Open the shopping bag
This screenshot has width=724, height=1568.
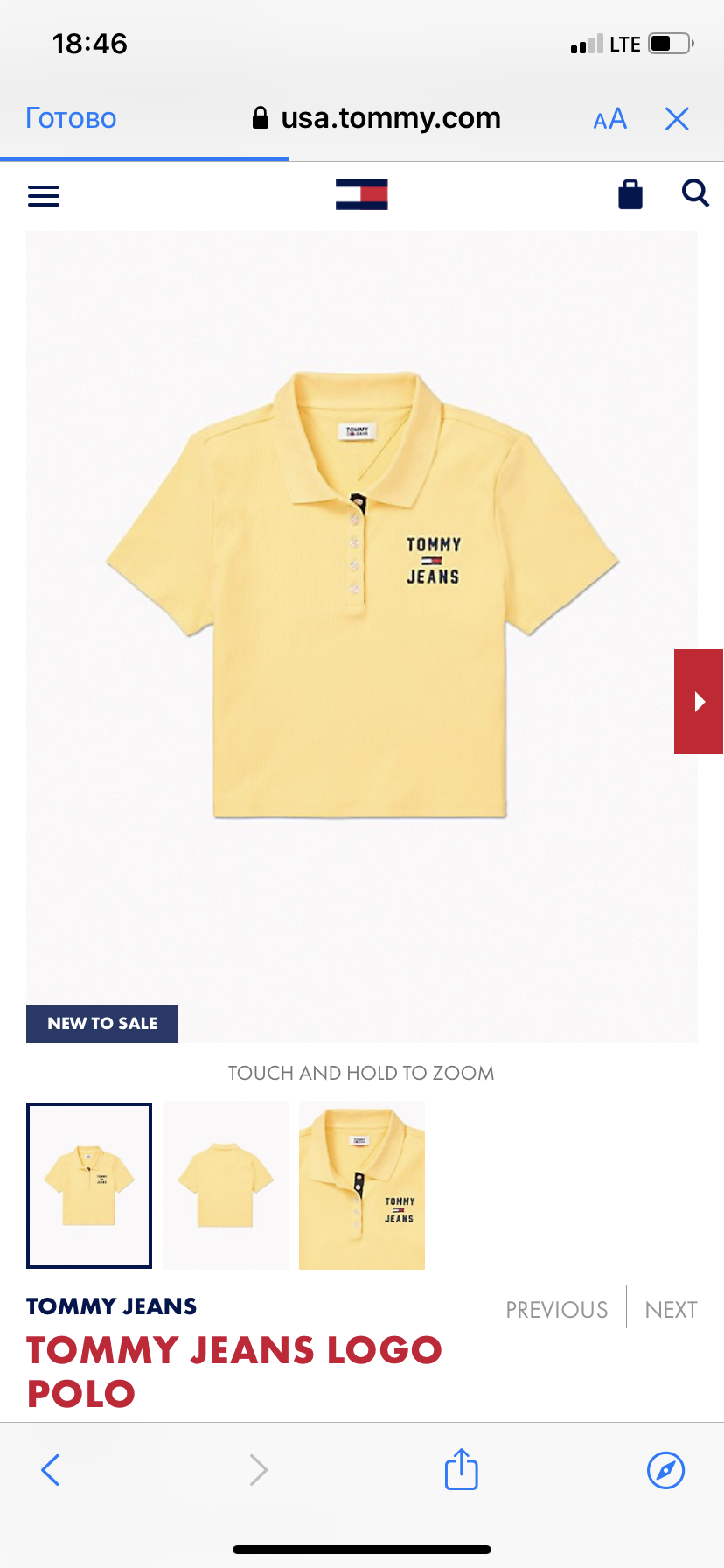click(x=630, y=194)
